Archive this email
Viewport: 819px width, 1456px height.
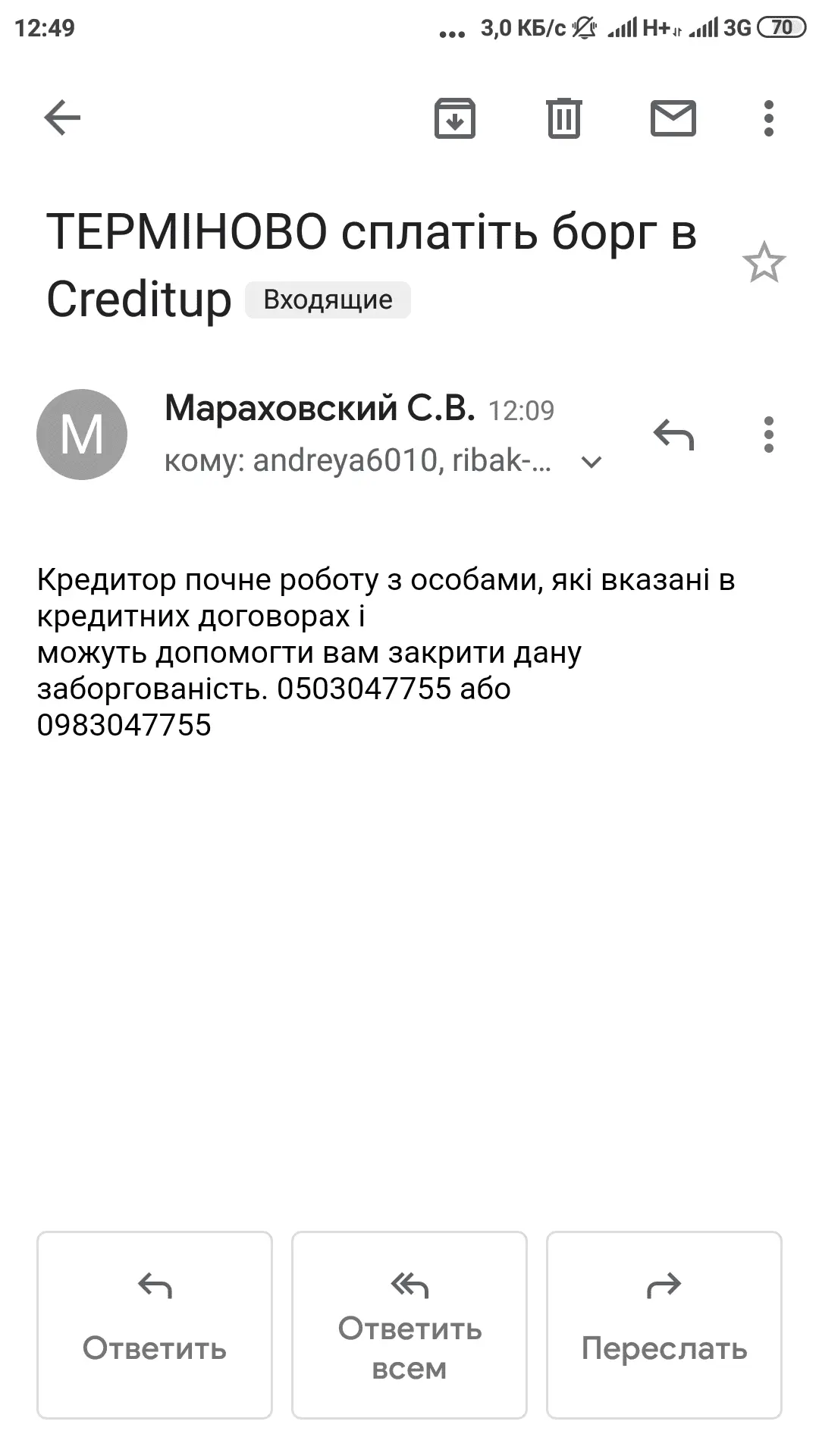tap(454, 118)
